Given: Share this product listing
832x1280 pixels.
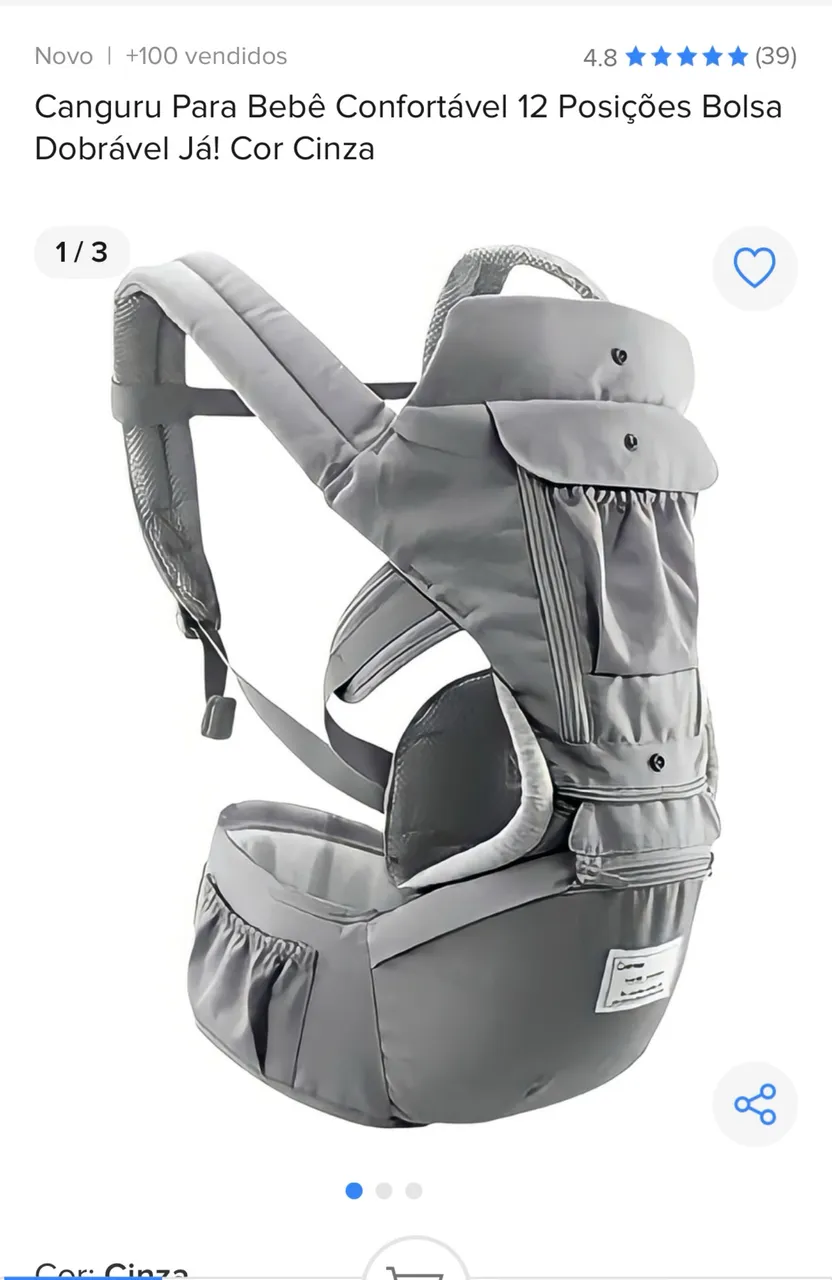Looking at the screenshot, I should [x=754, y=1104].
